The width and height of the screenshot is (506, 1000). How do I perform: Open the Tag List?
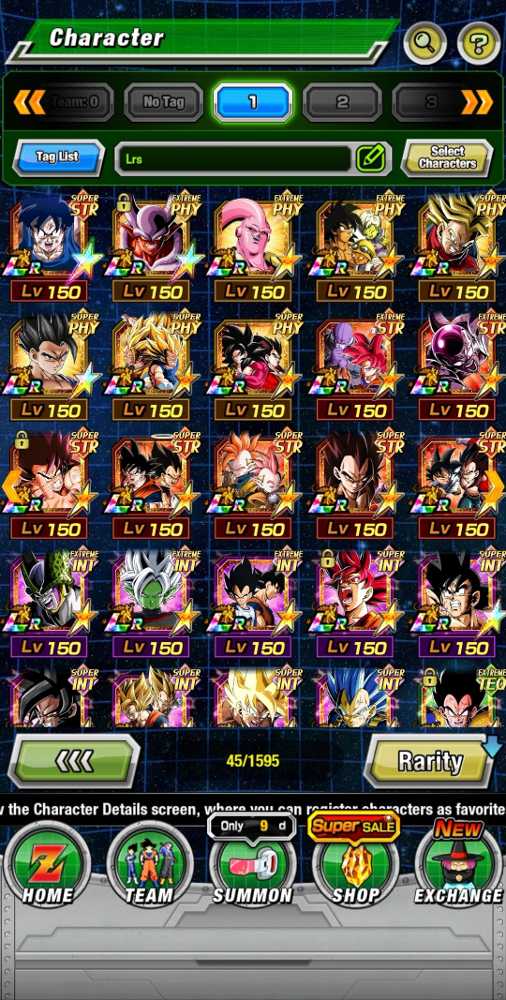click(x=58, y=158)
